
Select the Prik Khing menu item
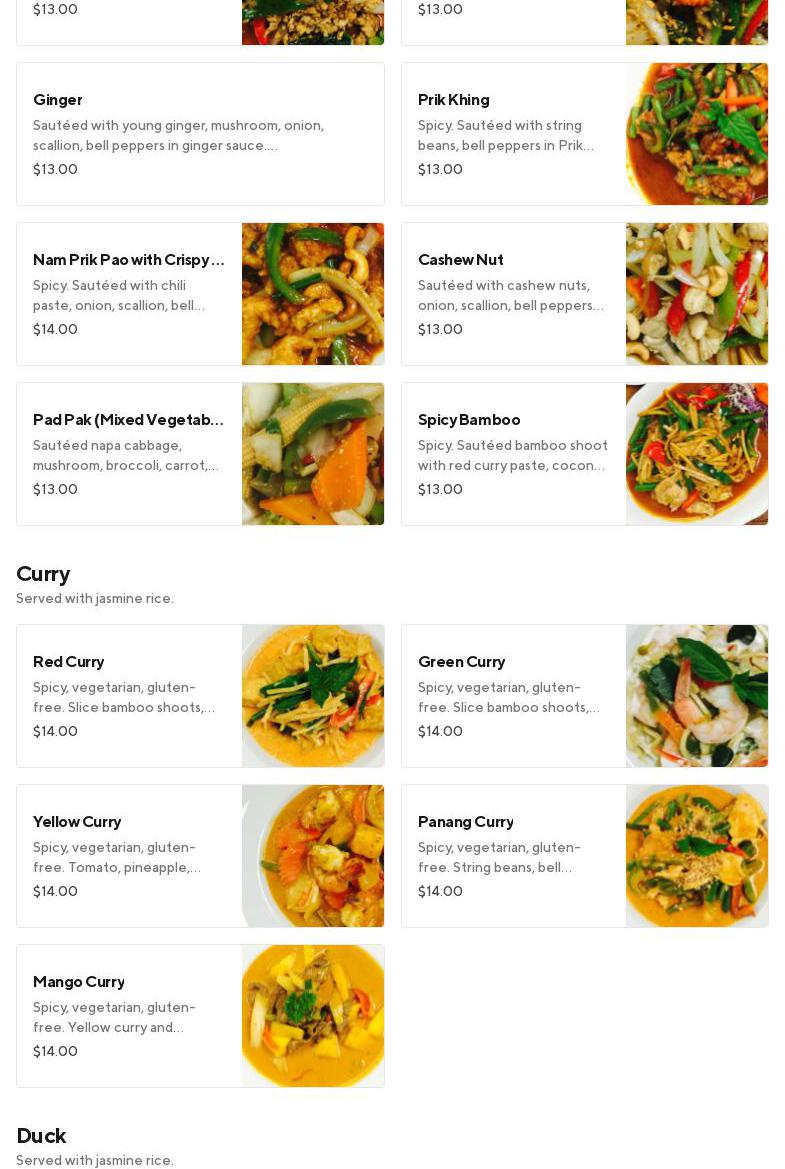[584, 134]
